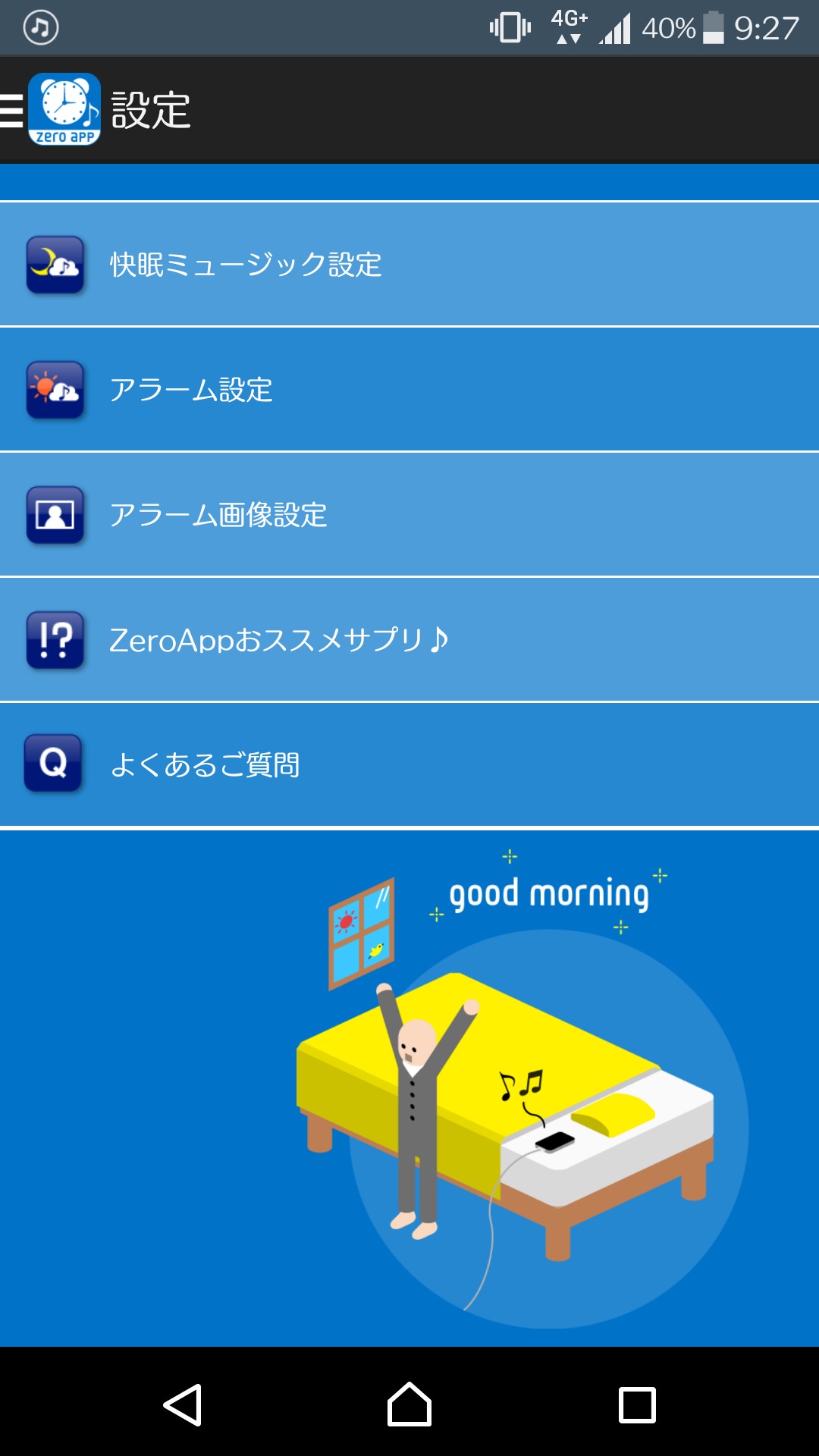Open よくあるご質問
The image size is (819, 1456).
tap(409, 764)
